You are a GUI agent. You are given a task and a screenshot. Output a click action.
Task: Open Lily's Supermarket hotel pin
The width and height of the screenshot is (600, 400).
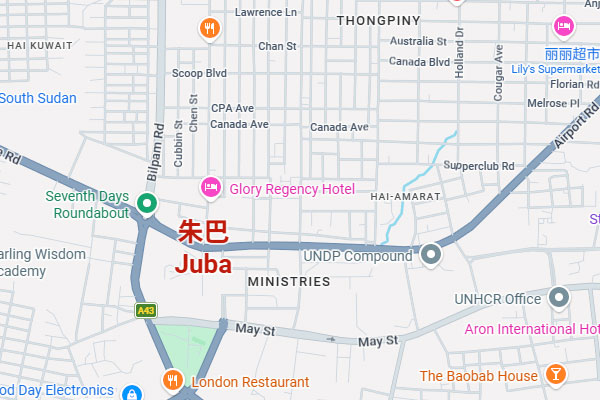point(563,25)
